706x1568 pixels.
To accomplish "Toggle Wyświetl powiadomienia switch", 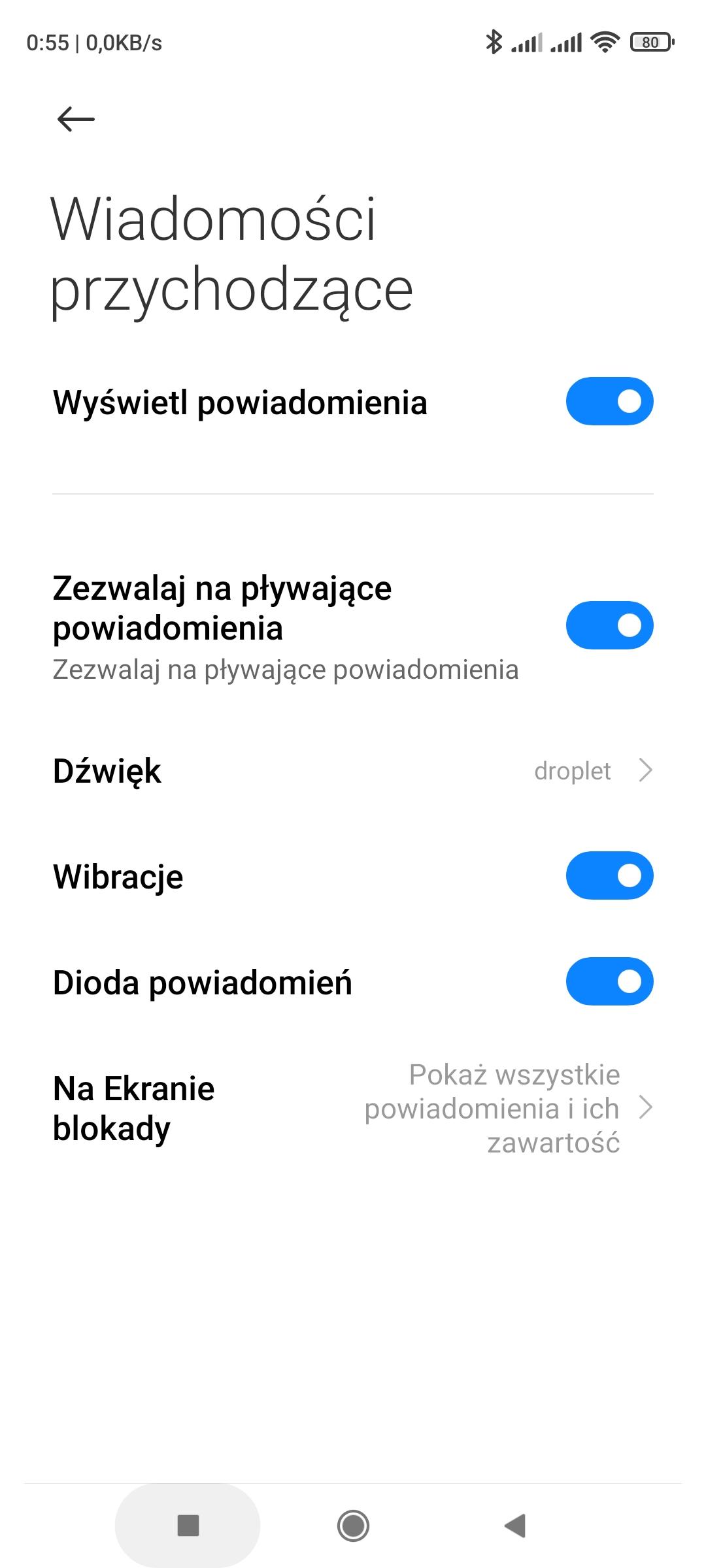I will [x=609, y=401].
